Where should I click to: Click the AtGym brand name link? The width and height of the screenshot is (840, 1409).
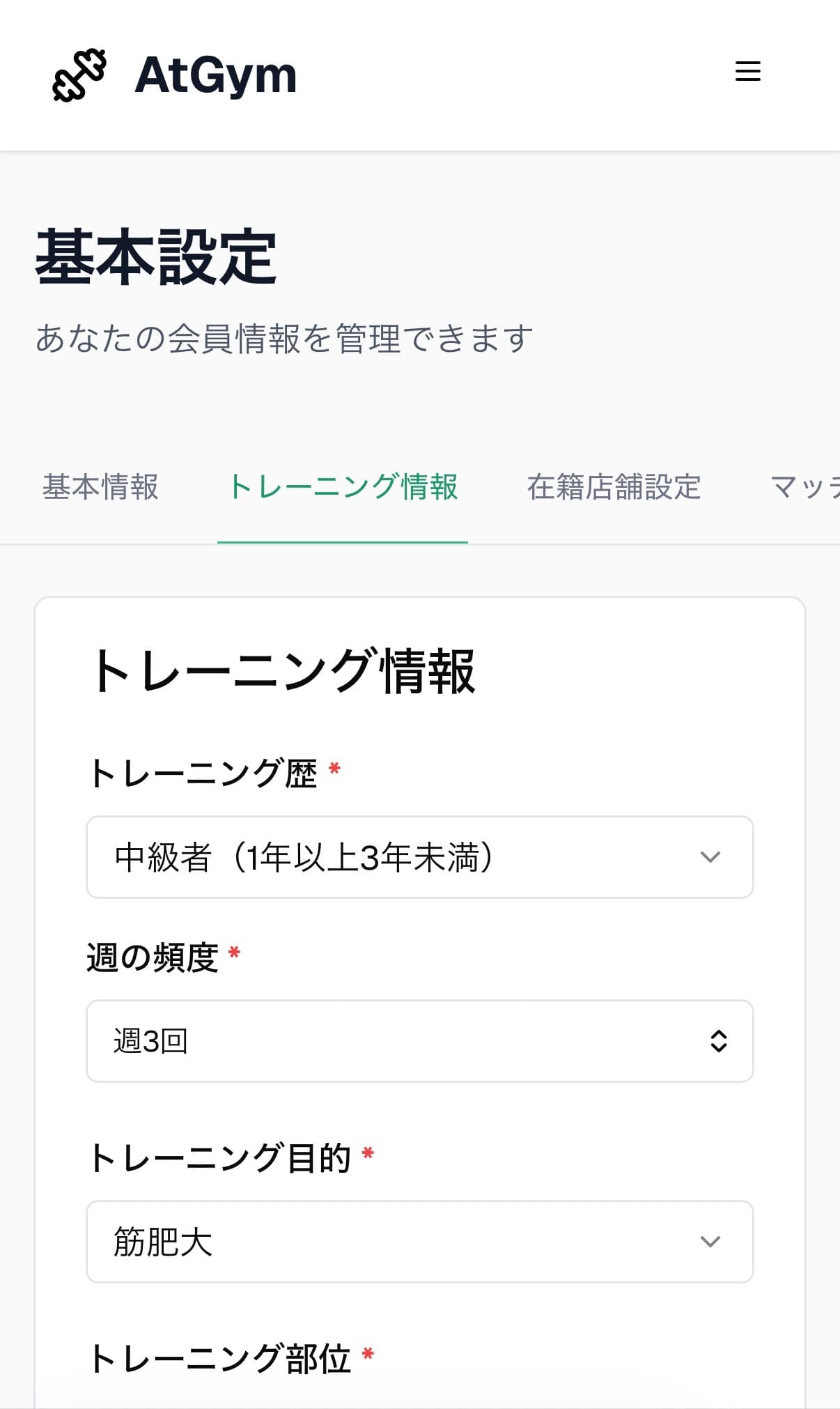[x=214, y=75]
